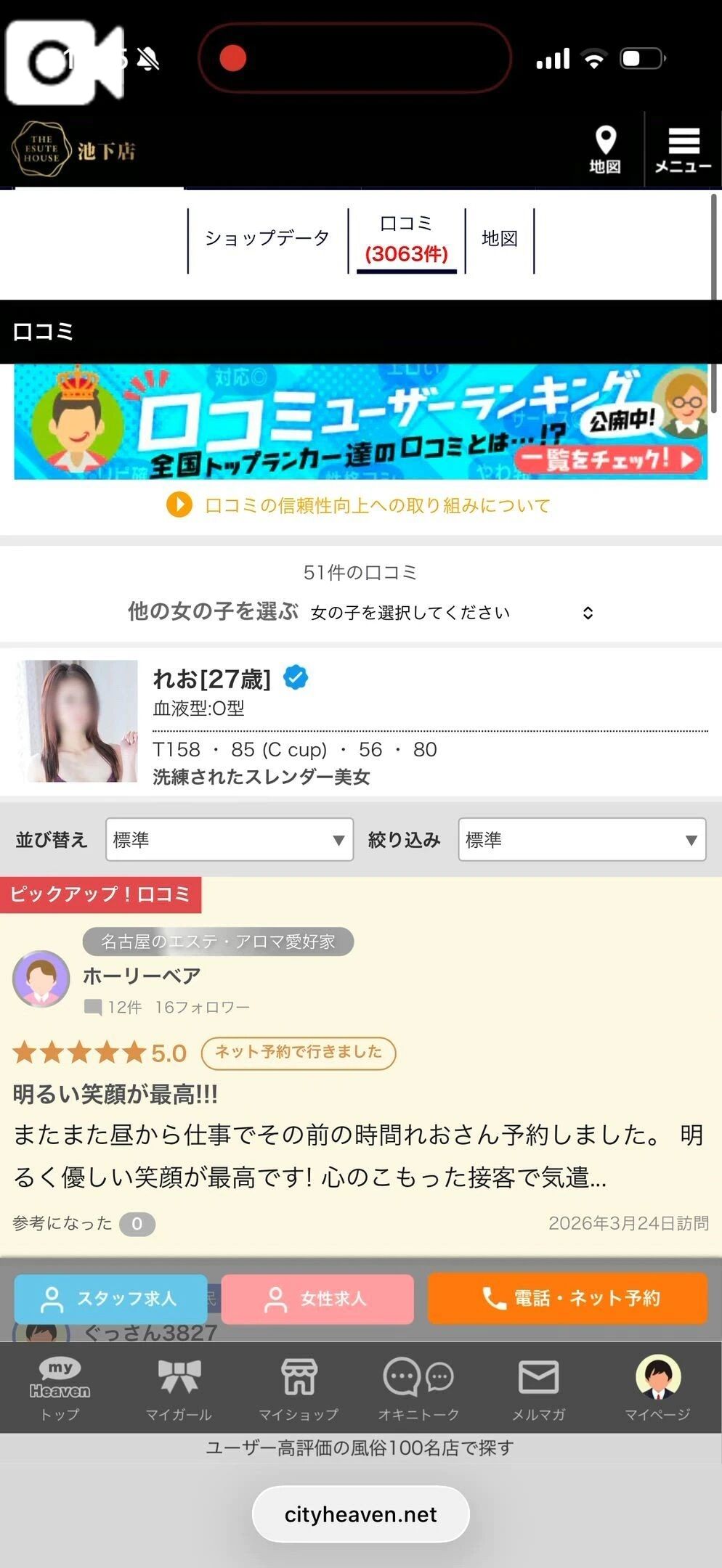The image size is (722, 1568).
Task: Open the review 明るい笑顔が最高!!!
Action: click(115, 1094)
